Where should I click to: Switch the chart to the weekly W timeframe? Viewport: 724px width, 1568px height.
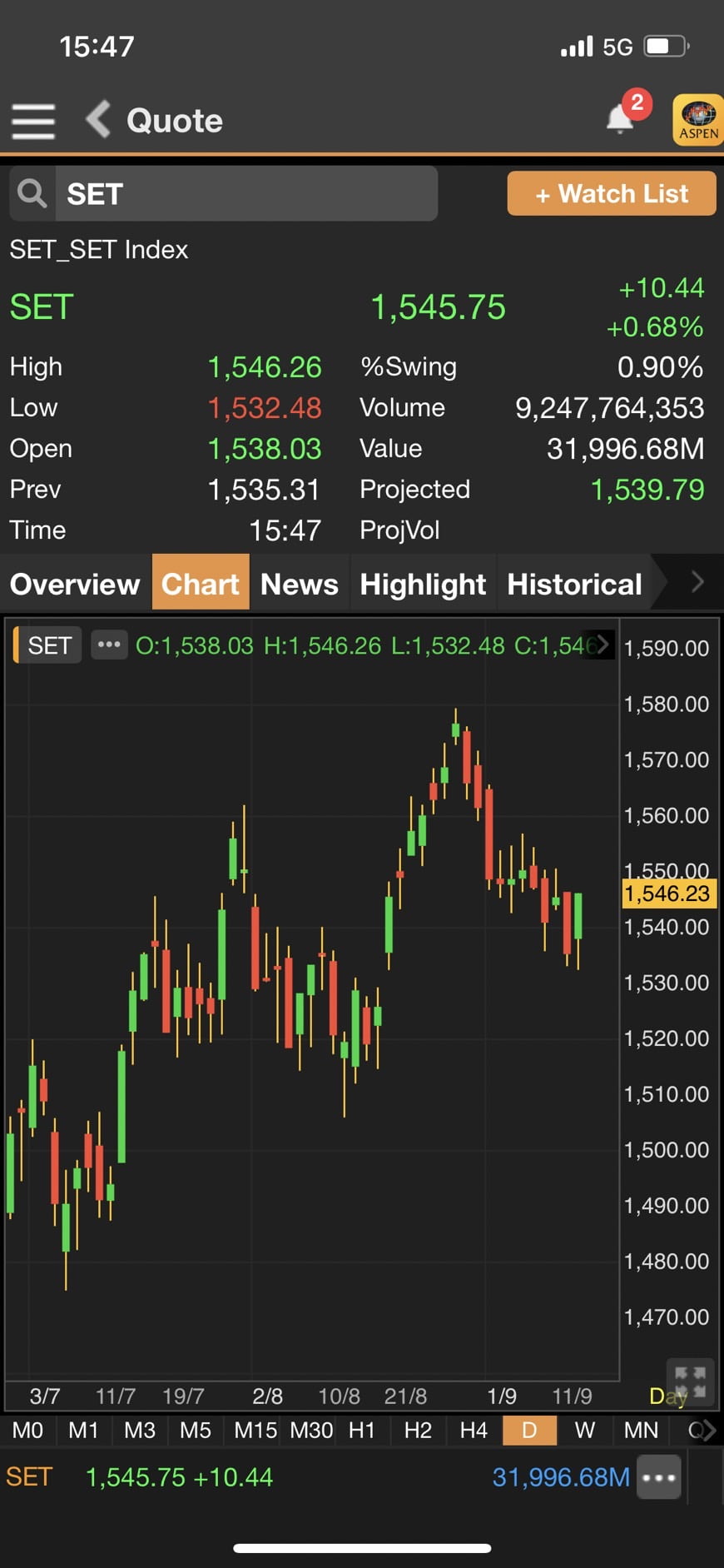coord(585,1431)
